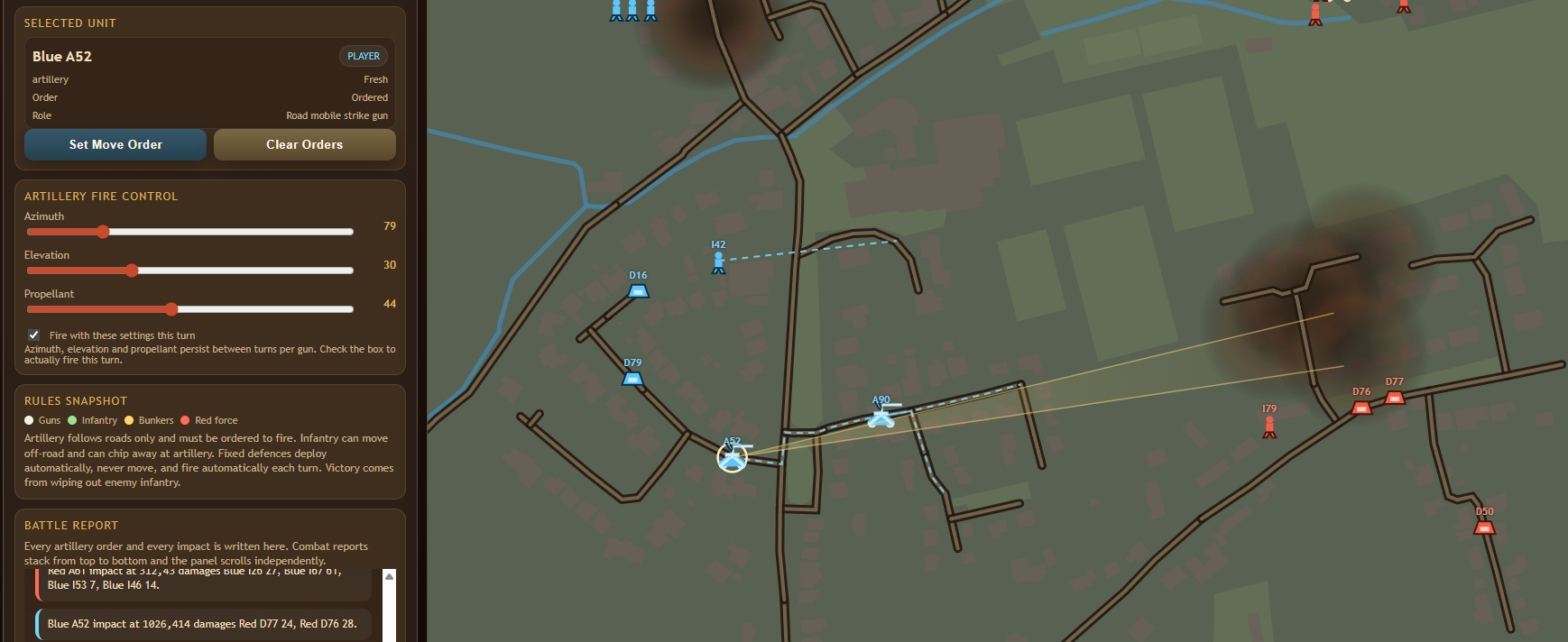The image size is (1568, 642).
Task: Select Blue A52 artillery on the map
Action: point(732,458)
